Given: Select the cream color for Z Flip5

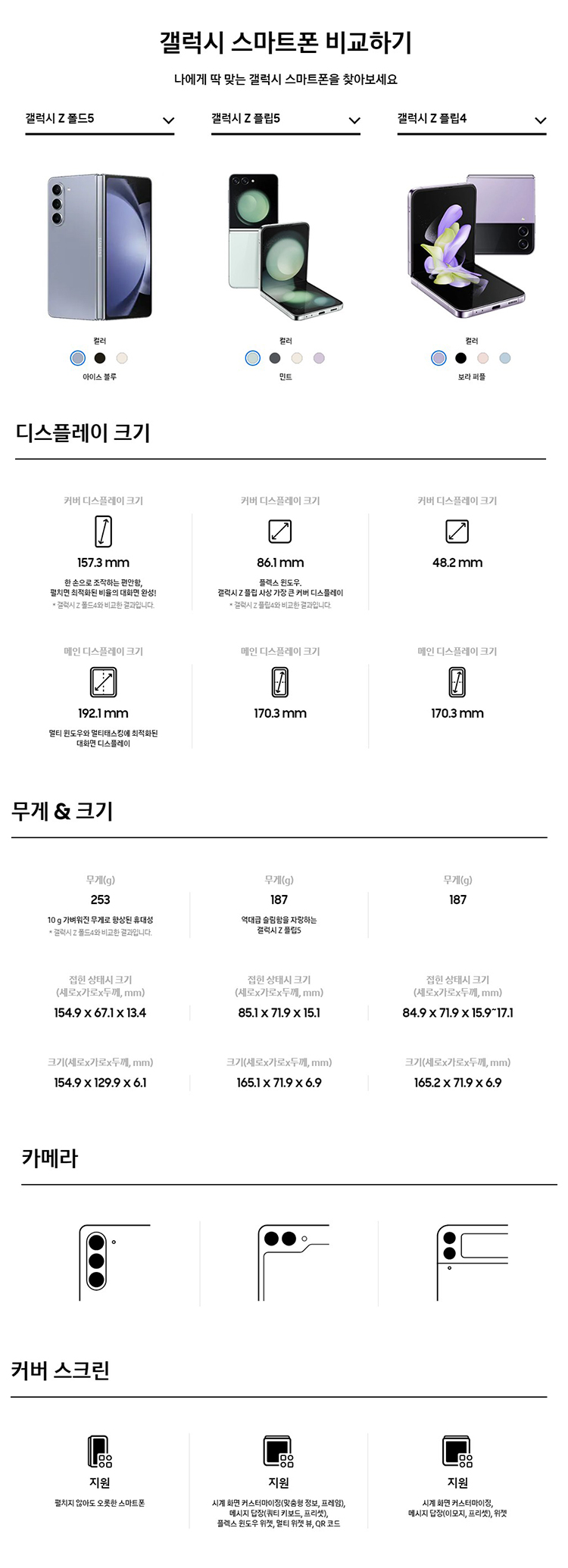Looking at the screenshot, I should [x=297, y=358].
